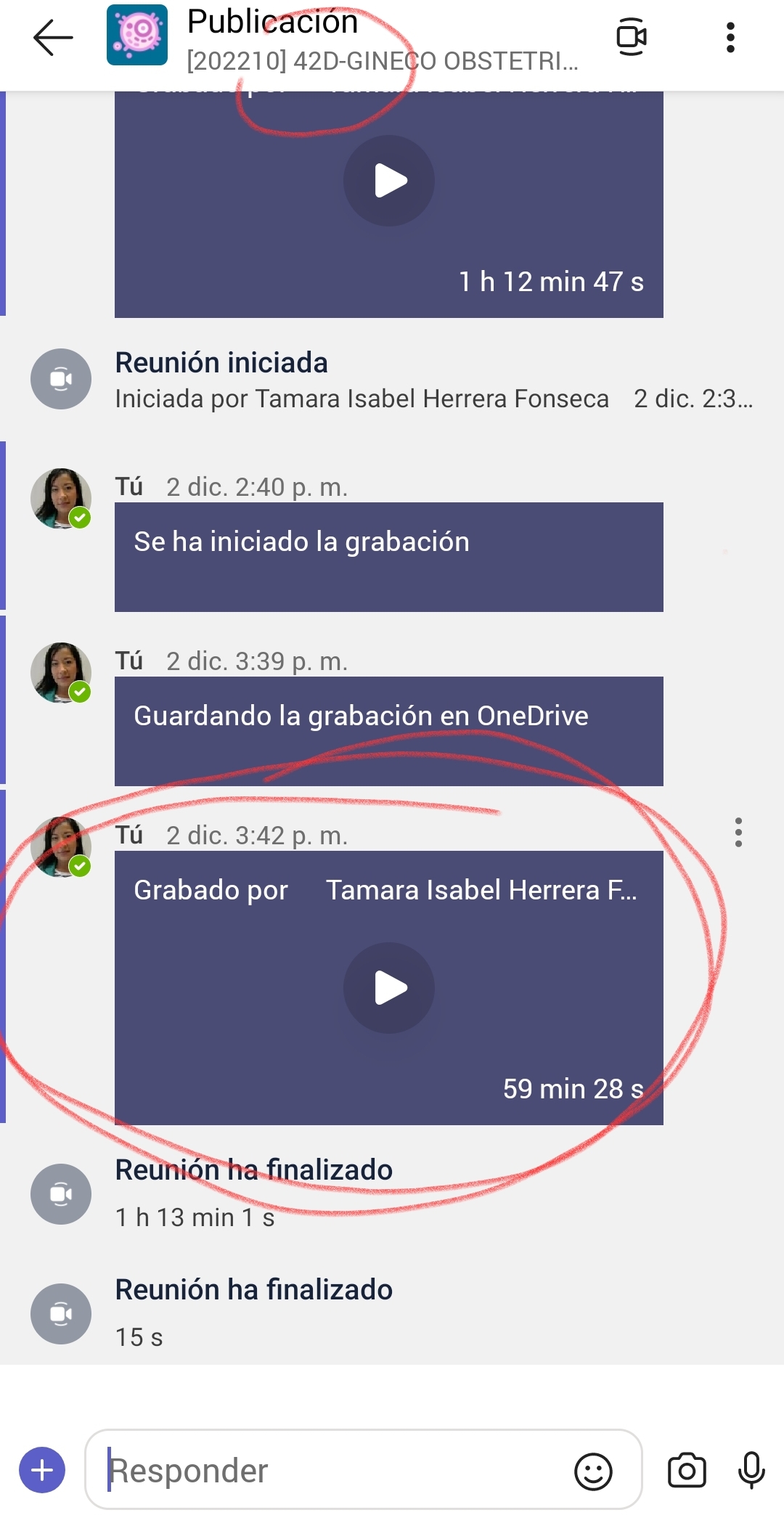
Task: Start a meeting with the video icon
Action: (x=631, y=37)
